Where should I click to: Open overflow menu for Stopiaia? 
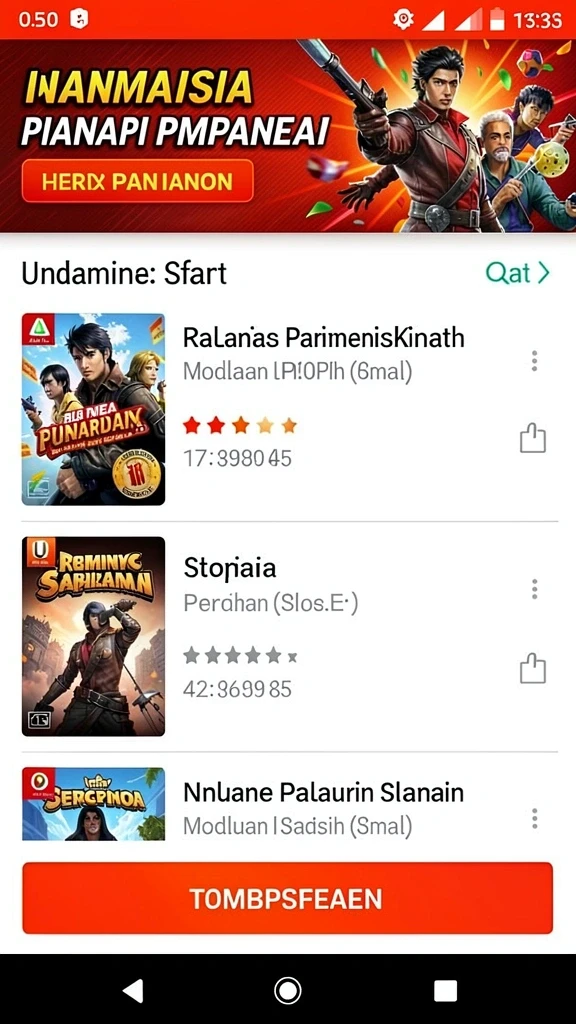coord(534,589)
